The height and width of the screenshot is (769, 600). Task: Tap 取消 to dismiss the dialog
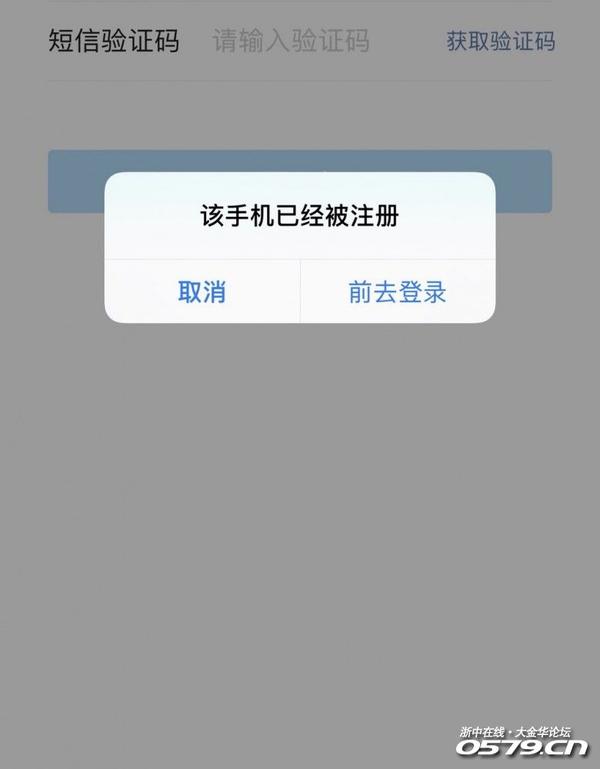[x=202, y=292]
